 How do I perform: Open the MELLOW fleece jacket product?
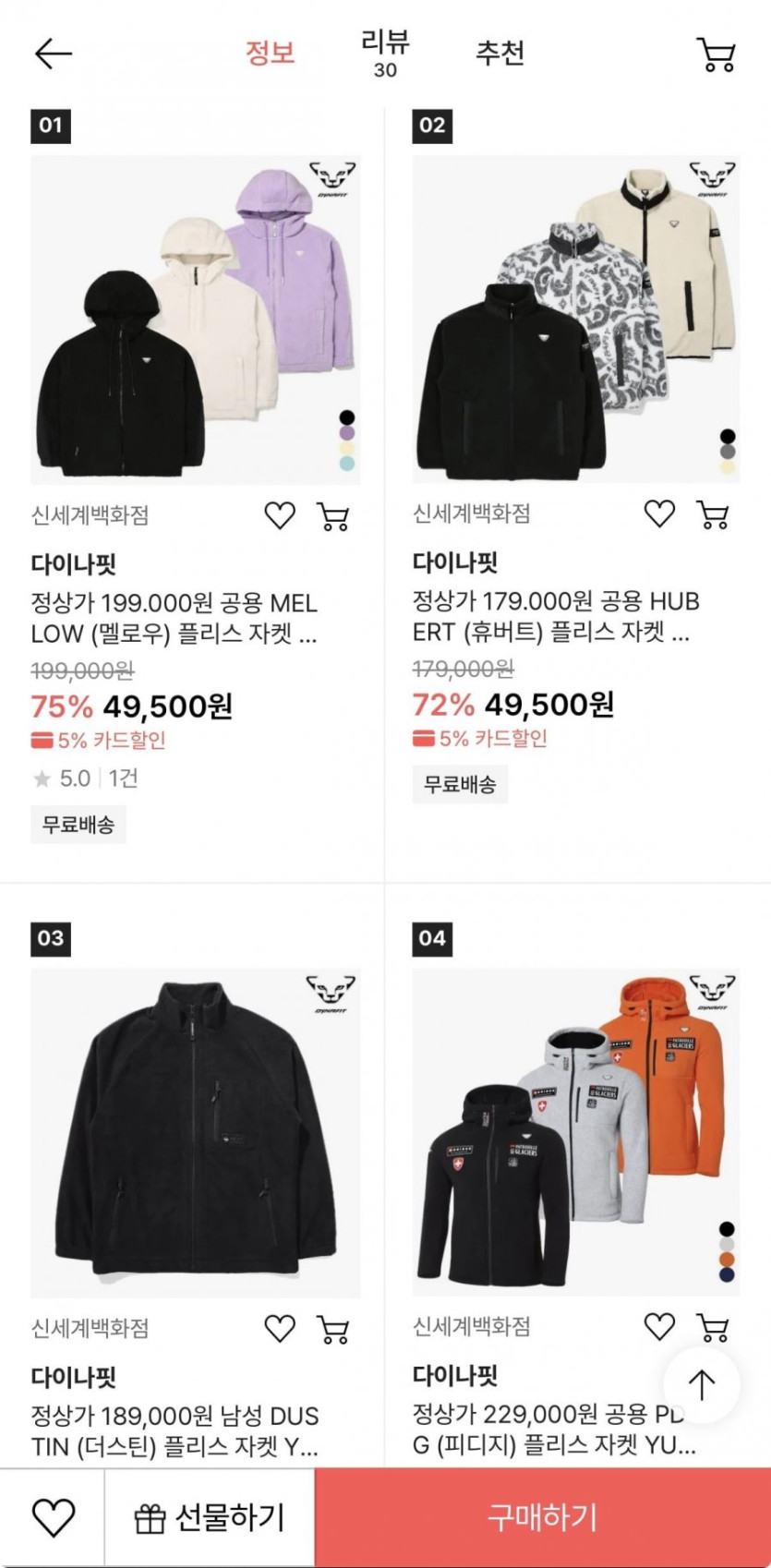click(x=196, y=320)
